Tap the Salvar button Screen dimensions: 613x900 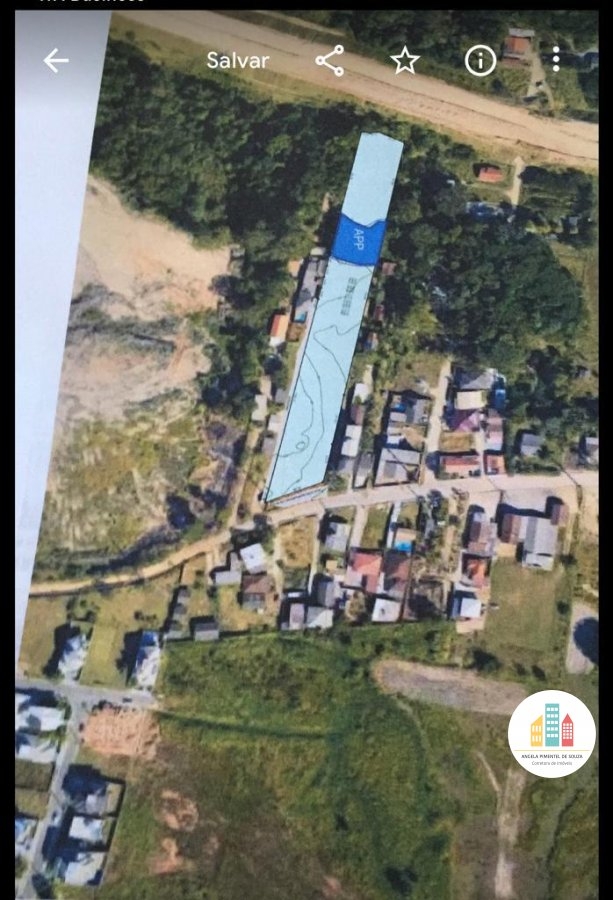tap(238, 60)
